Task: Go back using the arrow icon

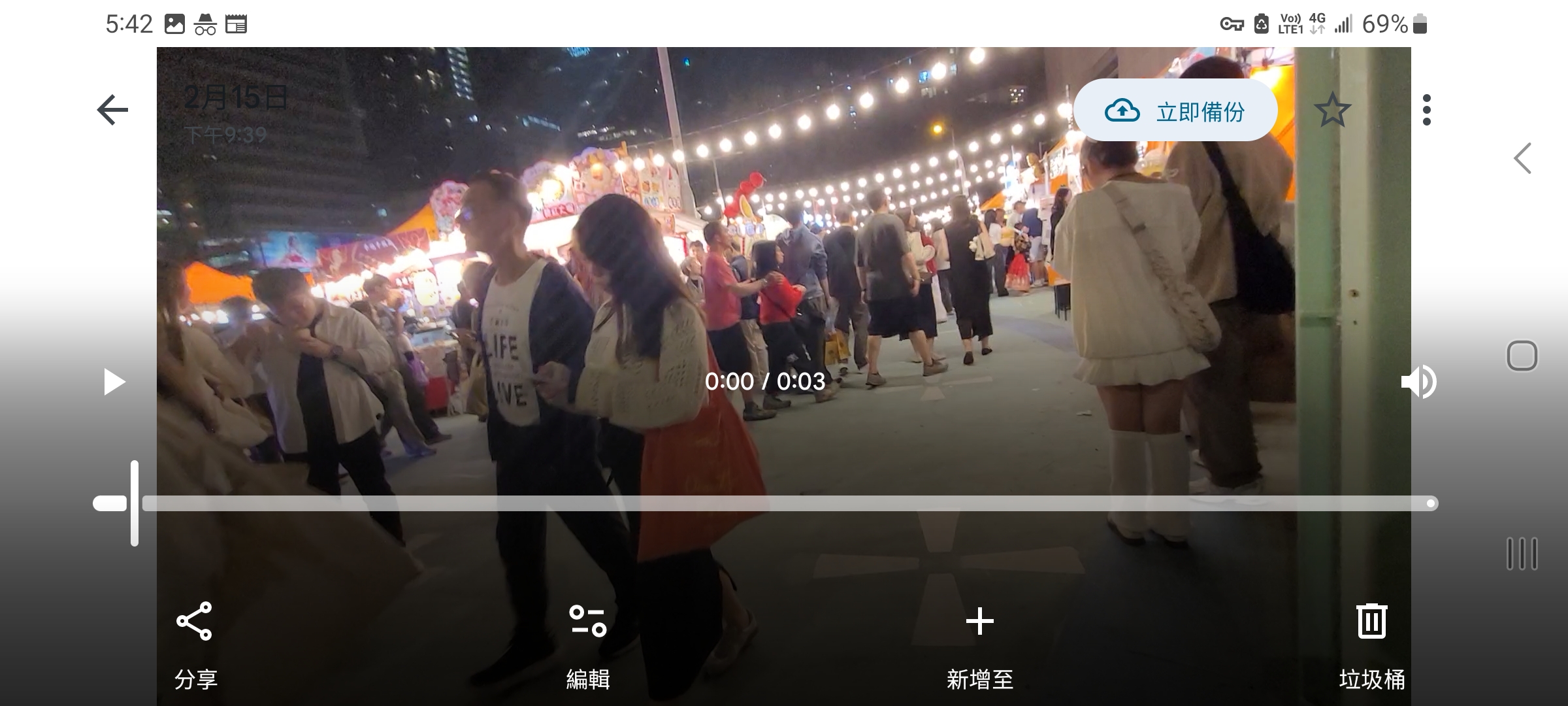Action: tap(112, 110)
